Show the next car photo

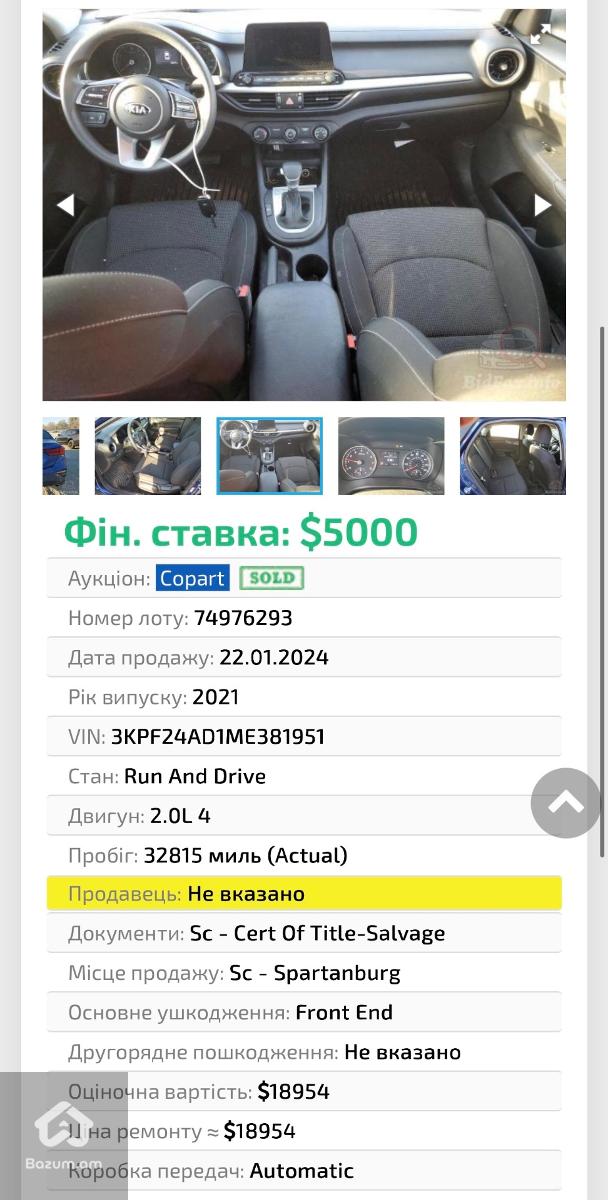542,205
